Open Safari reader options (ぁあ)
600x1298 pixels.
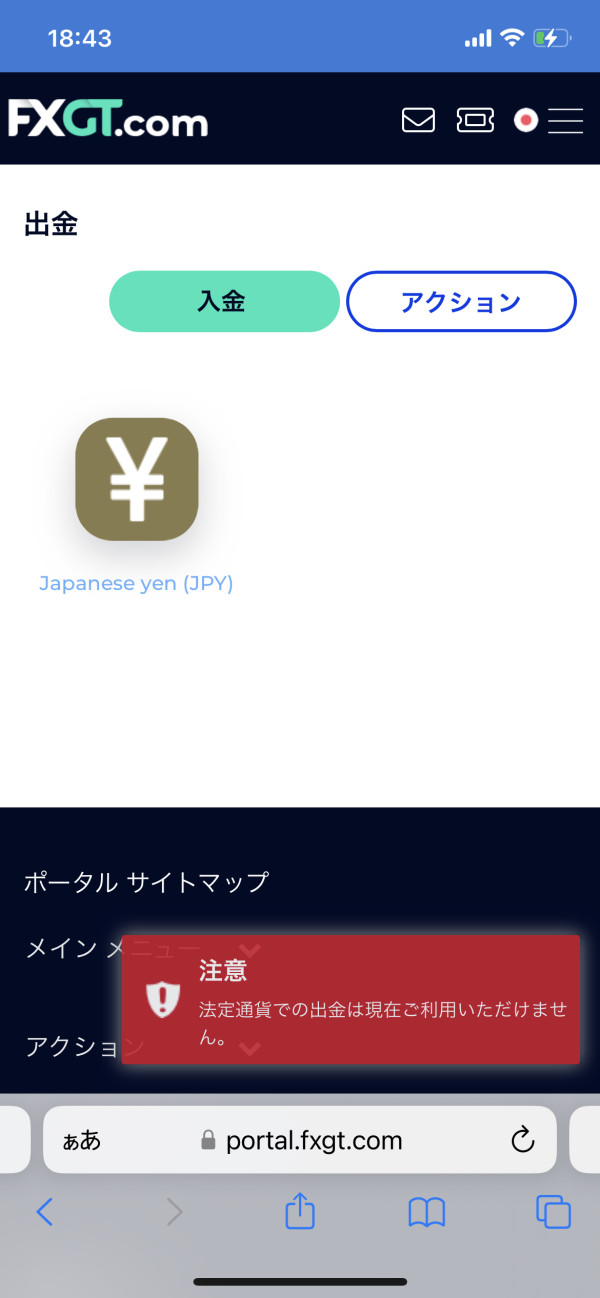(82, 1141)
